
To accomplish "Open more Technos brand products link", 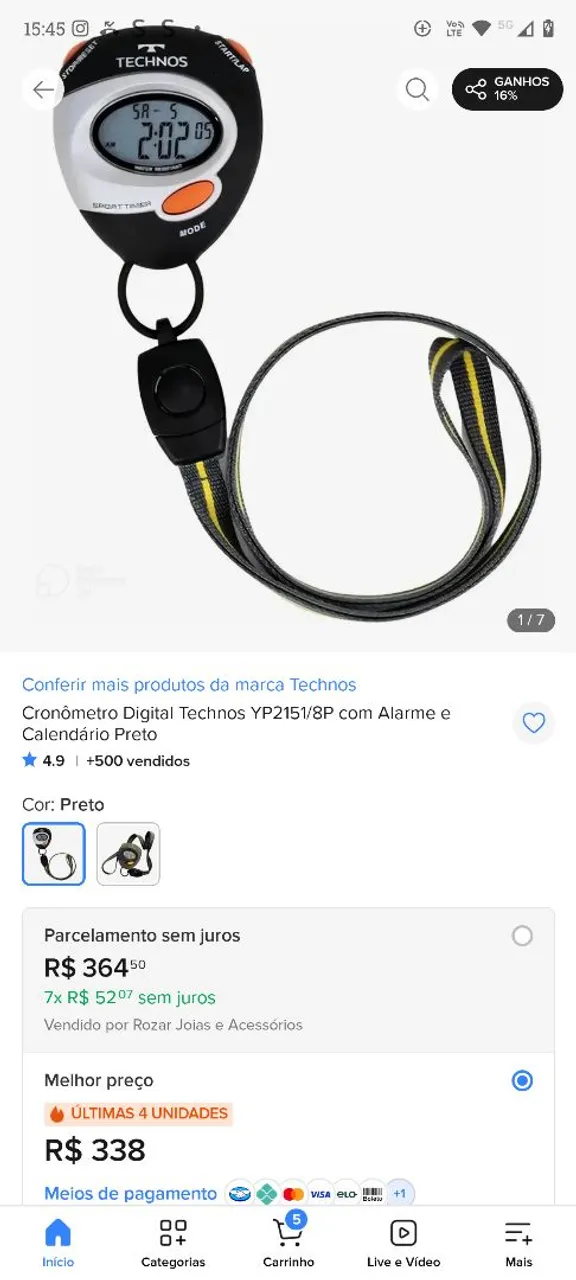I will coord(189,685).
